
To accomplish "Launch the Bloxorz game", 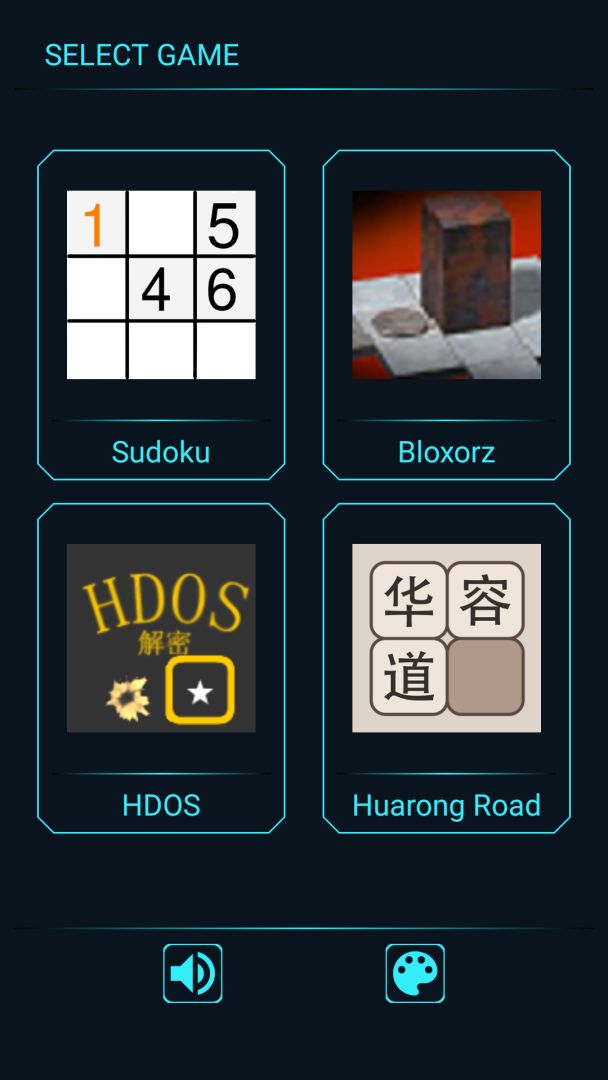I will point(446,314).
